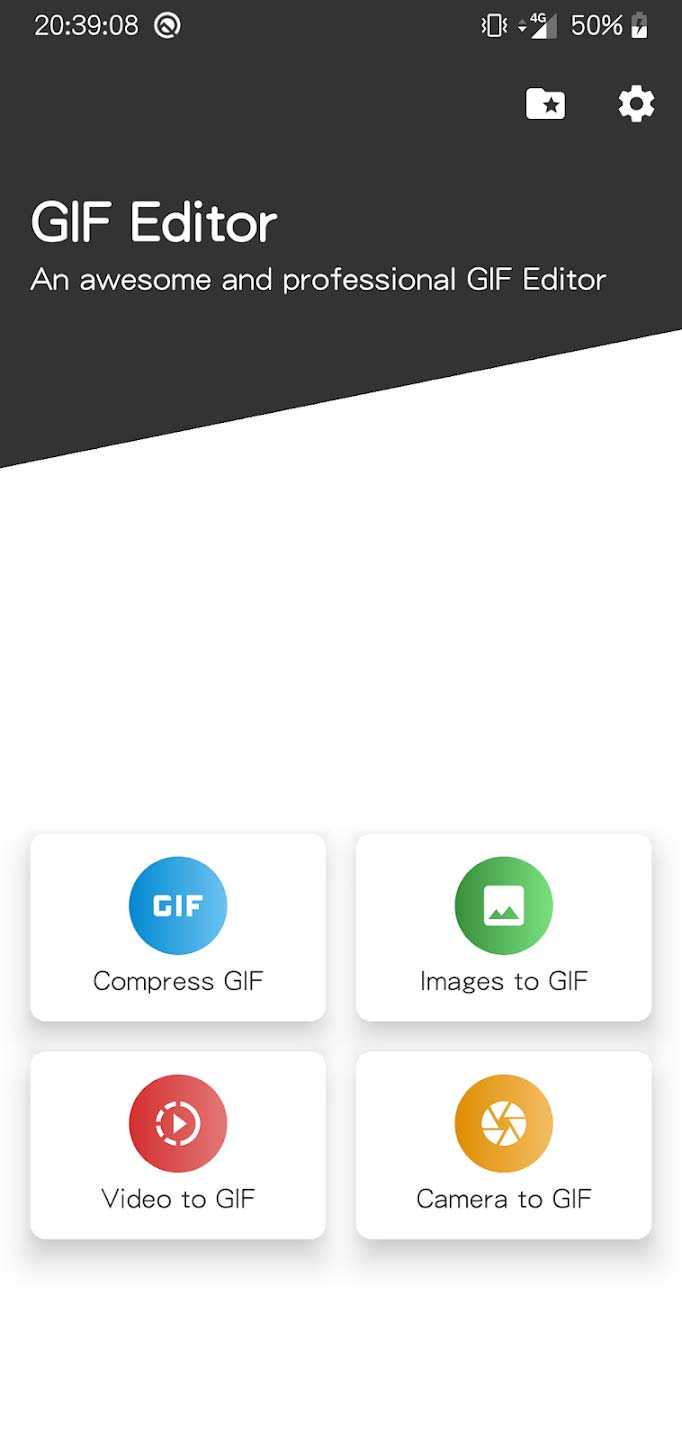
Task: Choose Video to GIF
Action: [178, 1144]
